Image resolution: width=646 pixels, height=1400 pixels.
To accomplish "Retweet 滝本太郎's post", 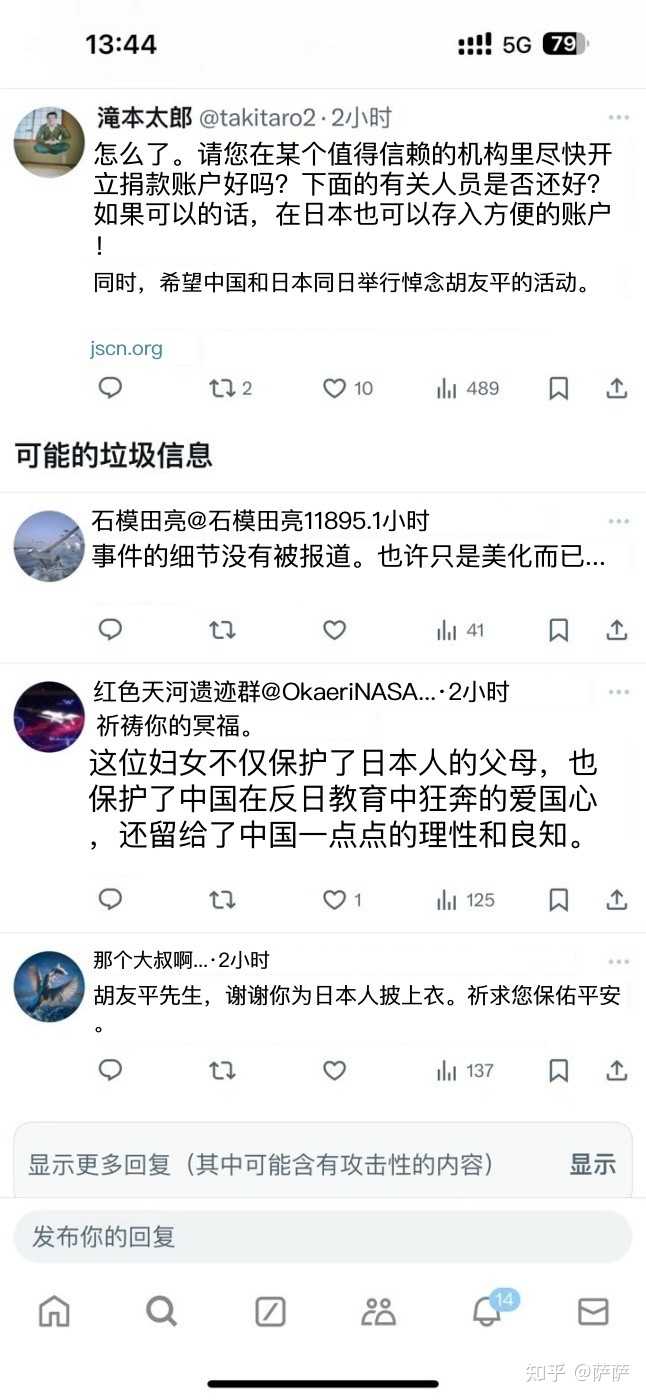I will pyautogui.click(x=221, y=388).
